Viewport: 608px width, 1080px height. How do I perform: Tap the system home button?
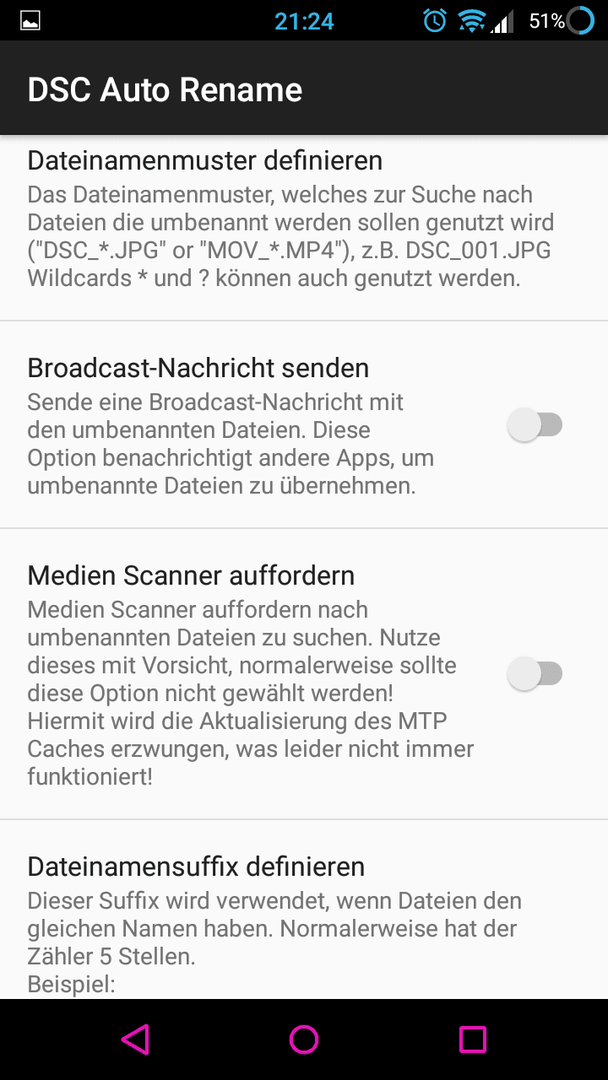coord(304,1039)
